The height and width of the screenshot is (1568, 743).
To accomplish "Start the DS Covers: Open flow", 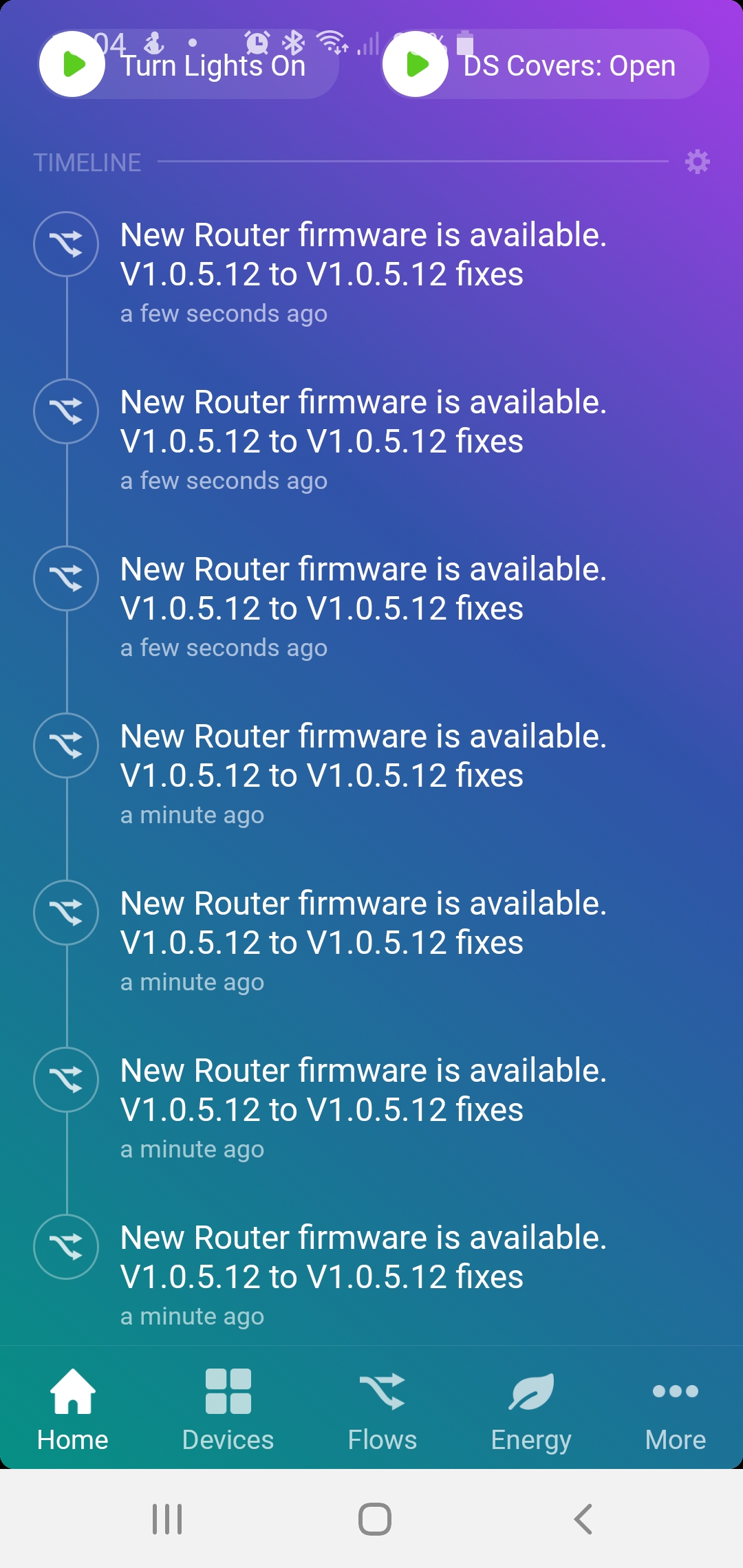I will 416,65.
